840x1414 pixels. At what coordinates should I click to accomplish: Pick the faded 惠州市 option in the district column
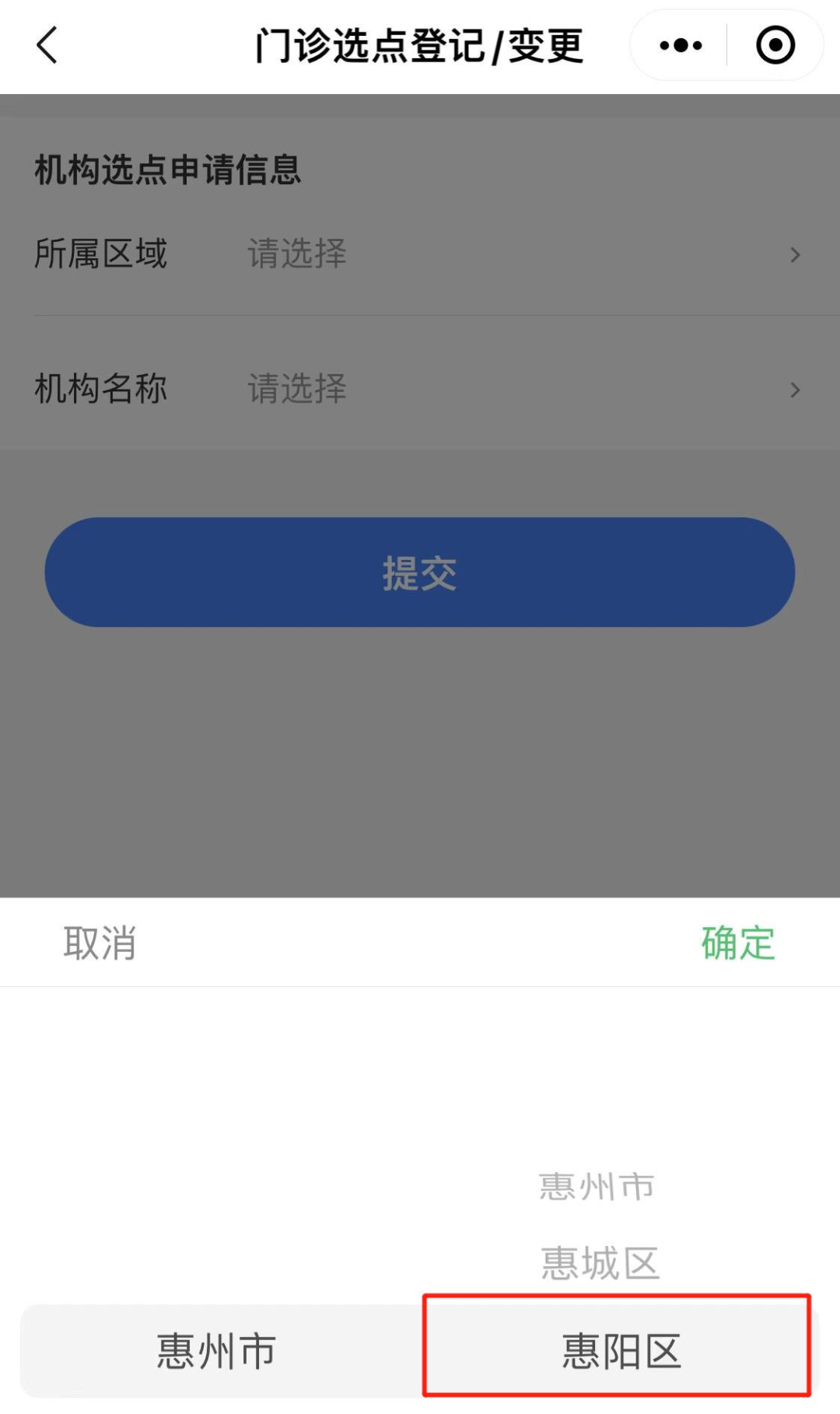coord(597,1187)
